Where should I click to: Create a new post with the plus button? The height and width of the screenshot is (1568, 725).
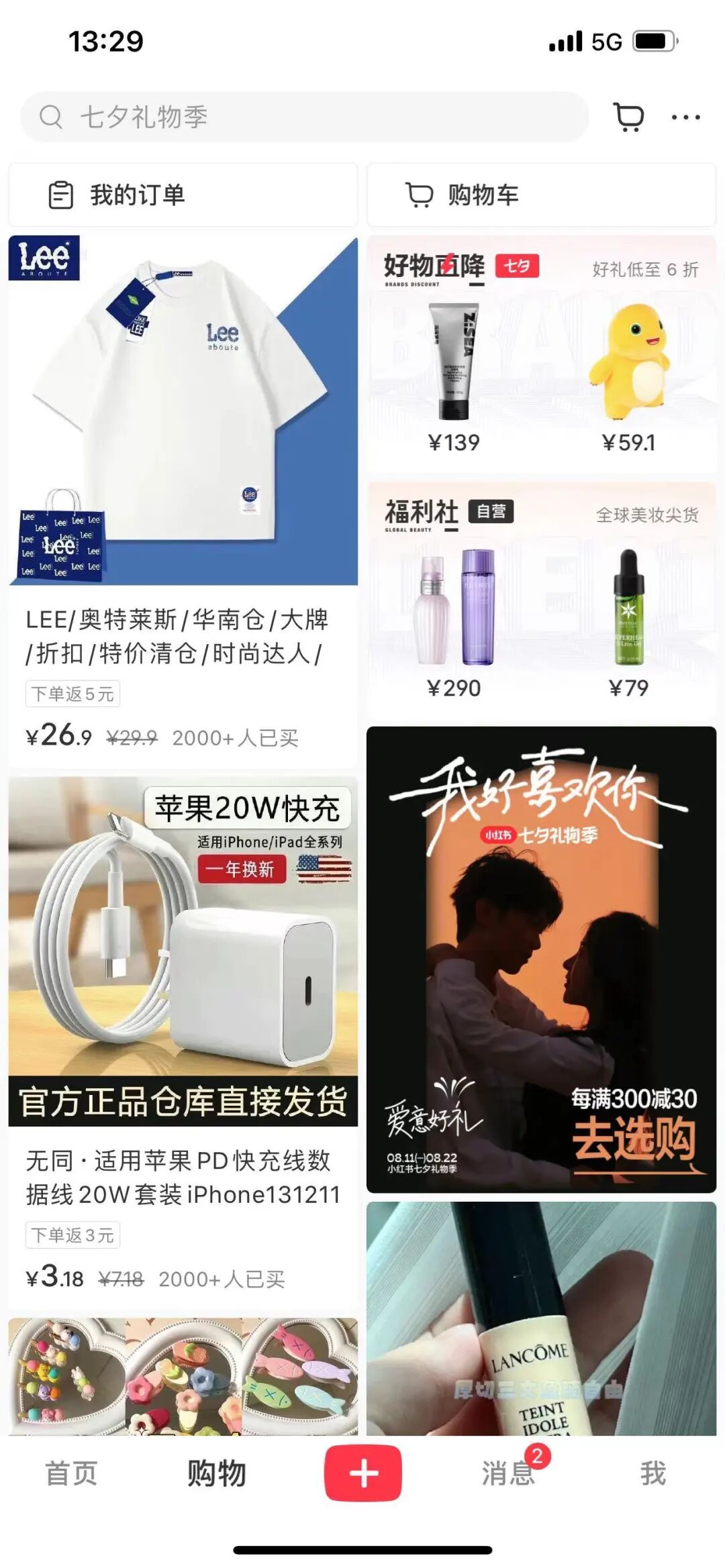[363, 1473]
